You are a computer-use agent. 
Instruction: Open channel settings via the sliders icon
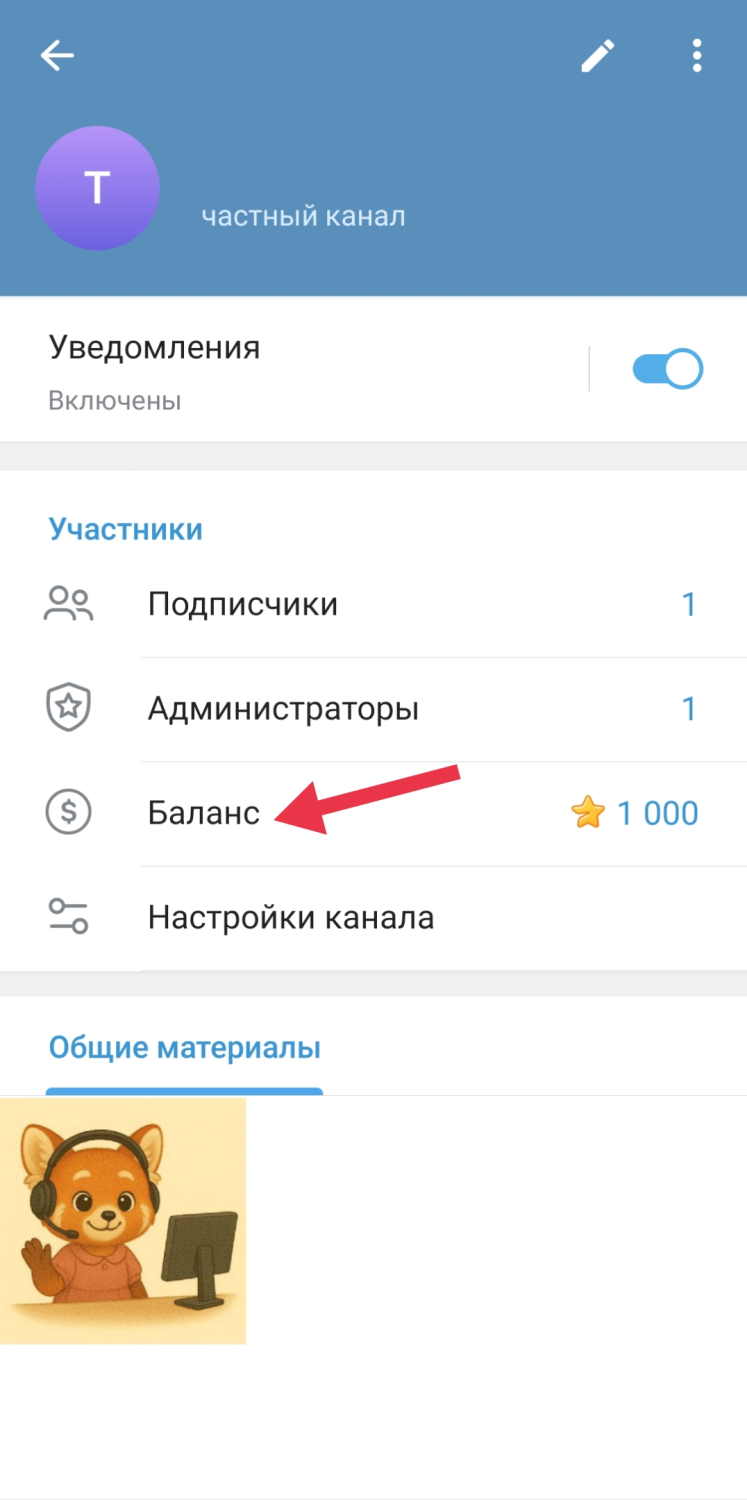click(67, 916)
